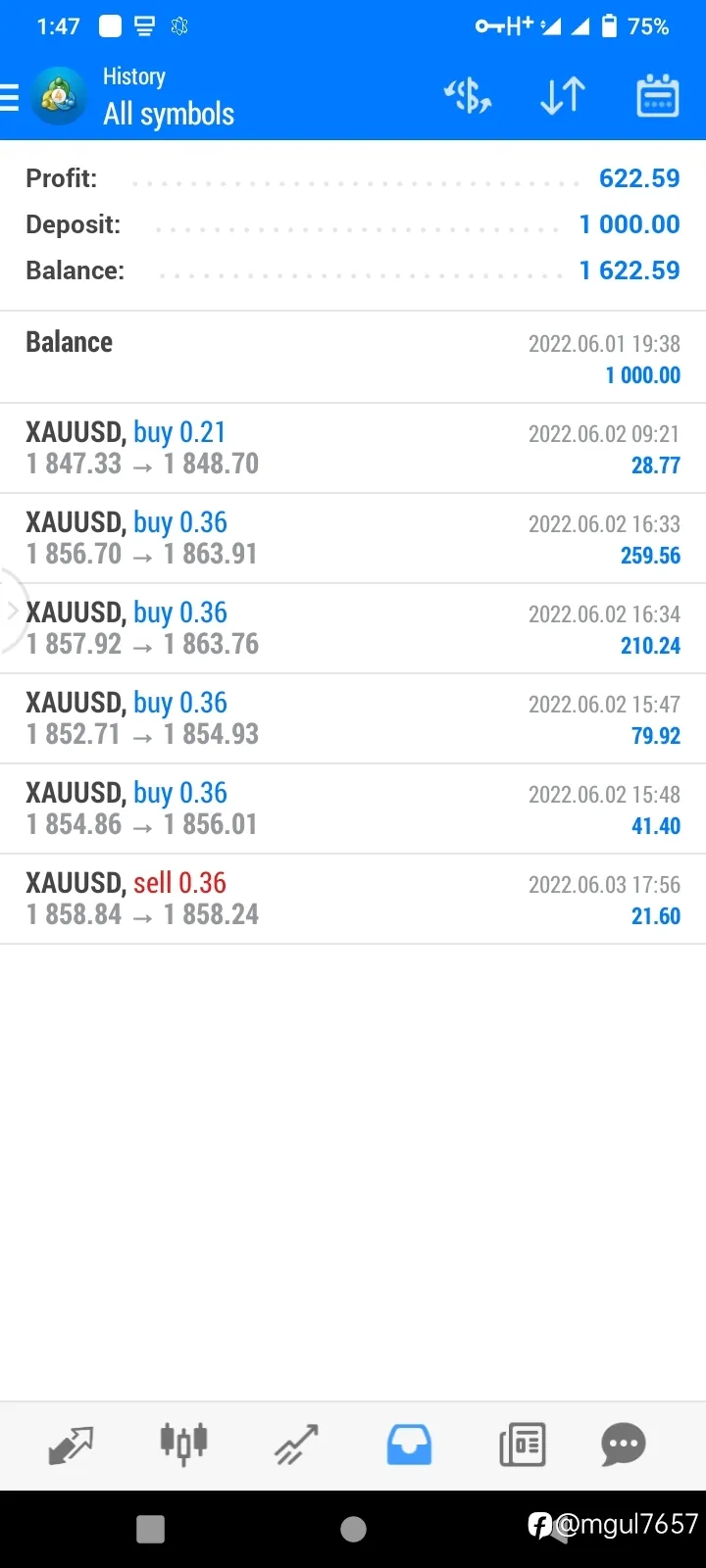The width and height of the screenshot is (706, 1568).
Task: Open the Balance entry of 1 000.00
Action: tap(353, 358)
